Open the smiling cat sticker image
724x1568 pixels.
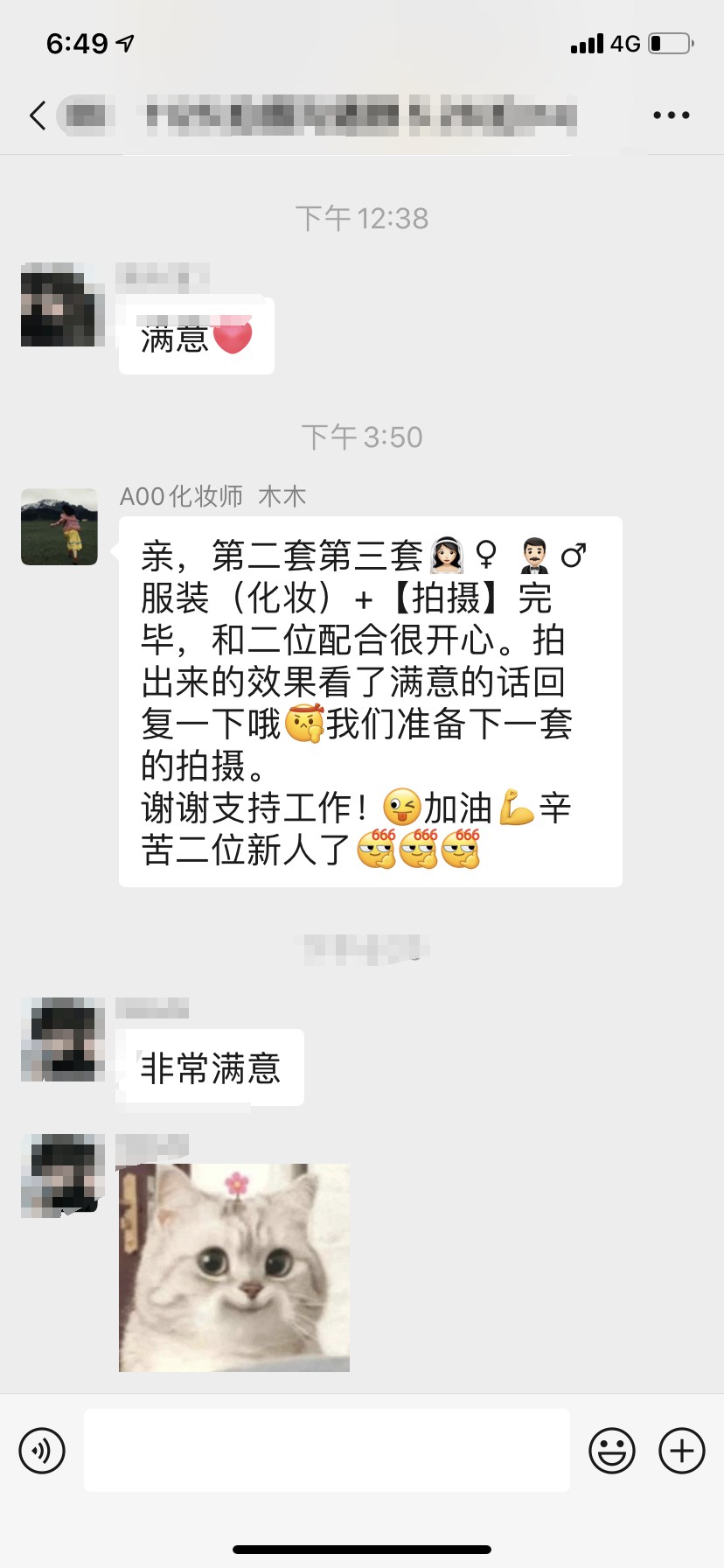(x=234, y=1267)
